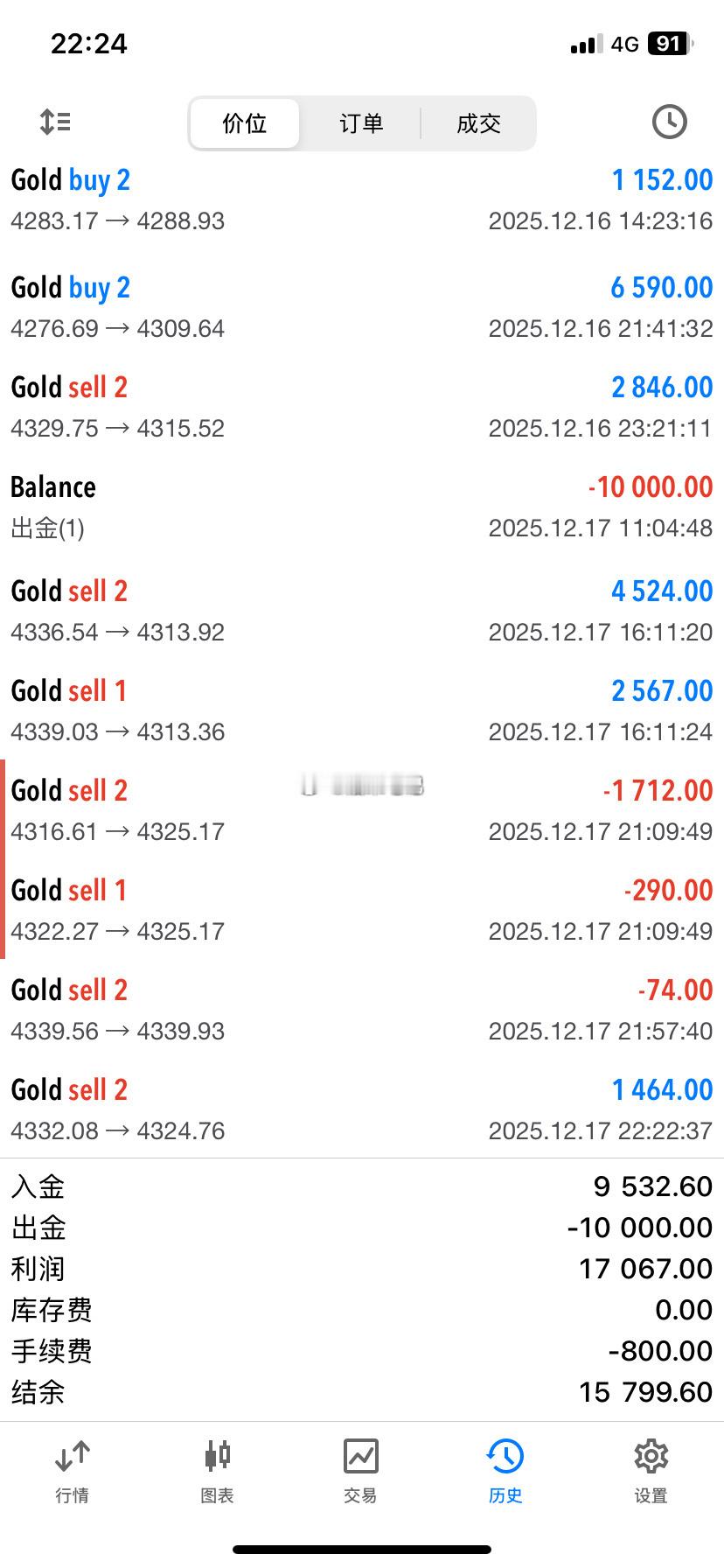The height and width of the screenshot is (1568, 724).
Task: Switch to the 成交 segment
Action: click(478, 123)
